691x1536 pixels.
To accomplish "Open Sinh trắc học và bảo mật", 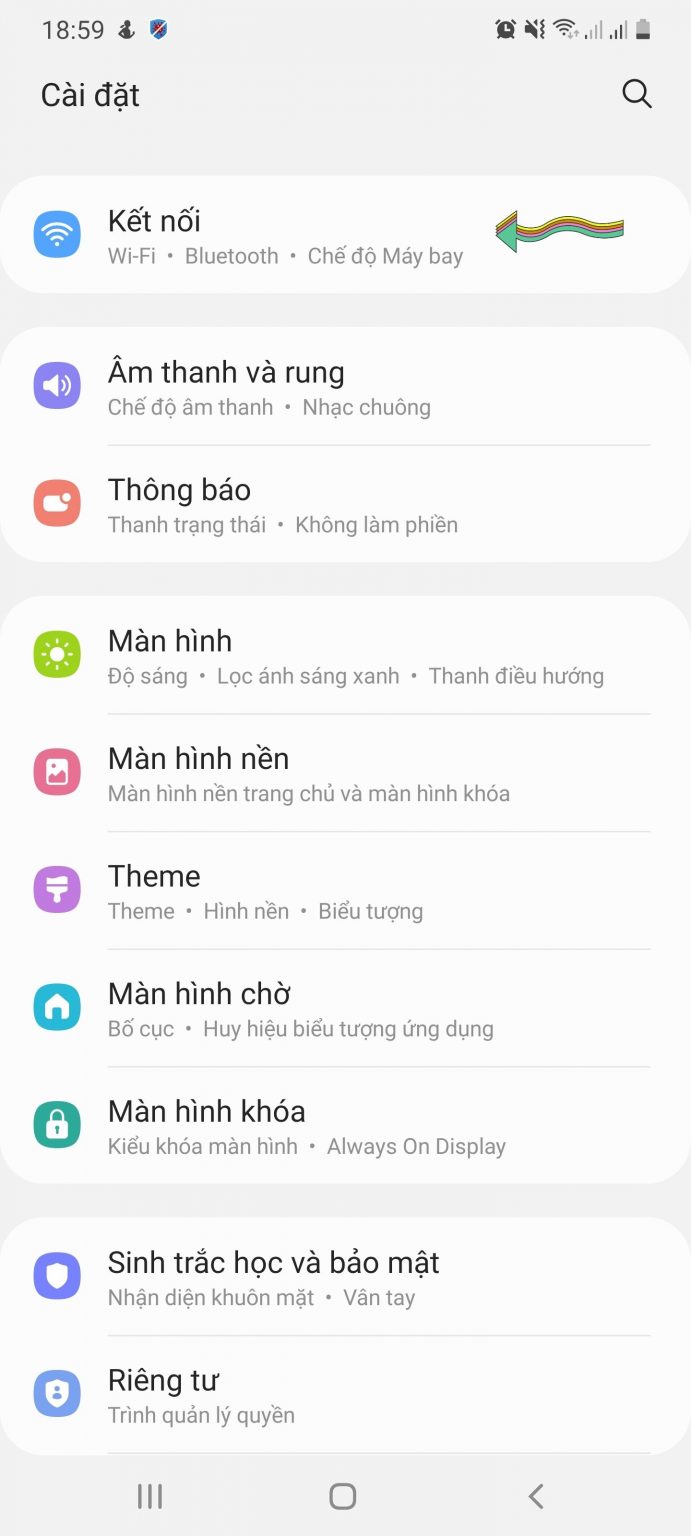I will click(x=273, y=1278).
